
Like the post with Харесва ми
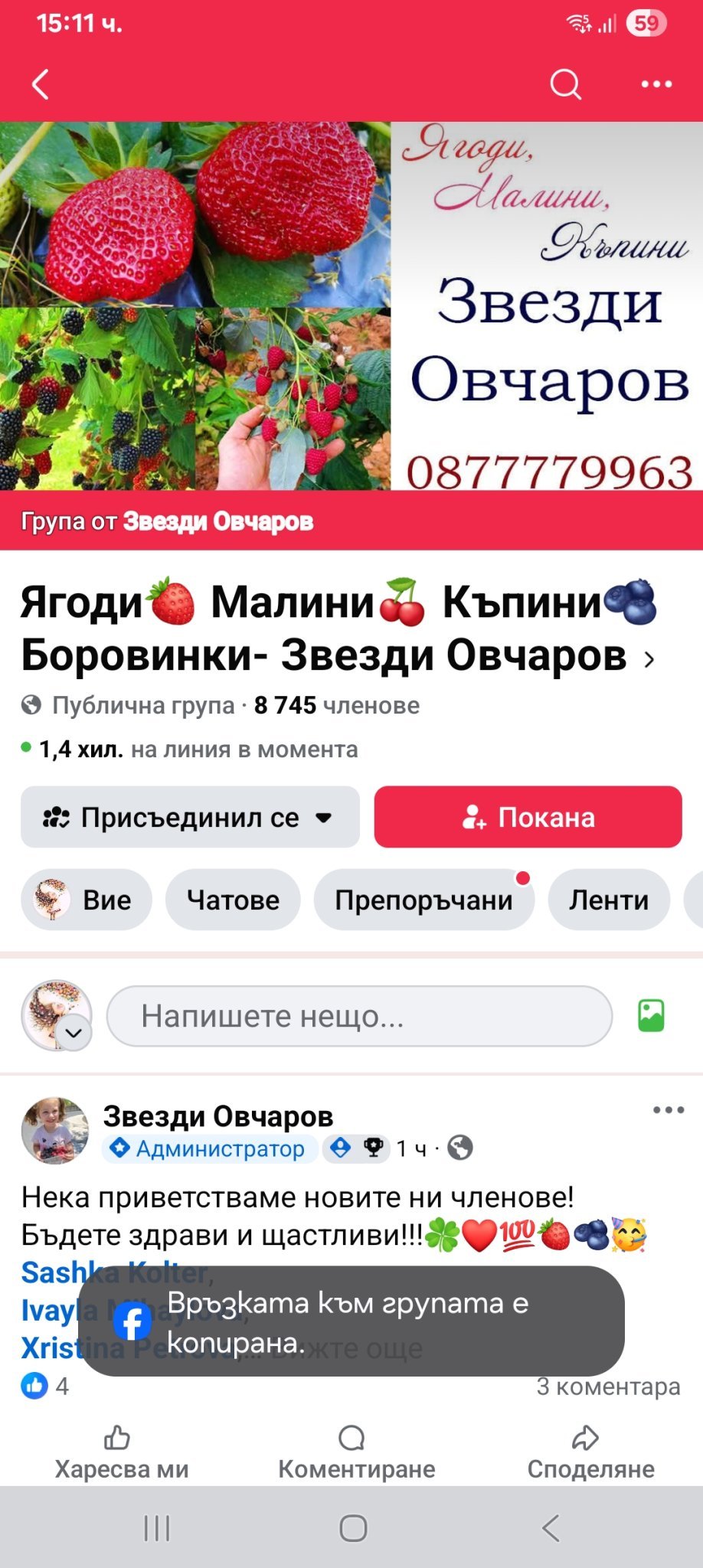121,1452
